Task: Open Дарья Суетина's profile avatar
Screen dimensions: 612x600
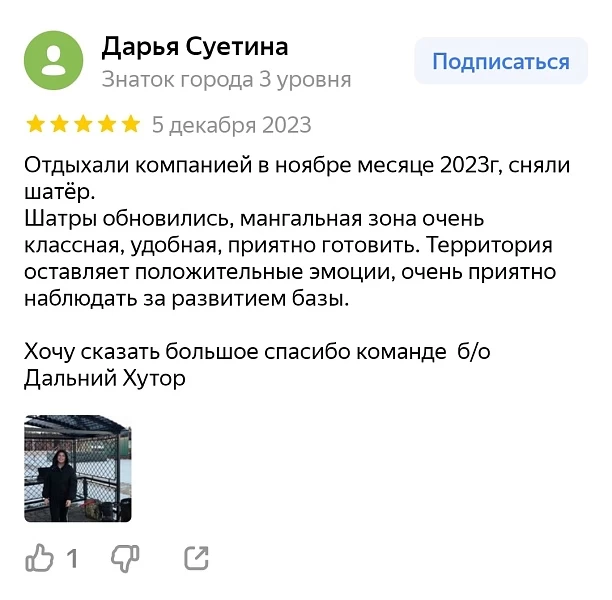Action: click(53, 60)
